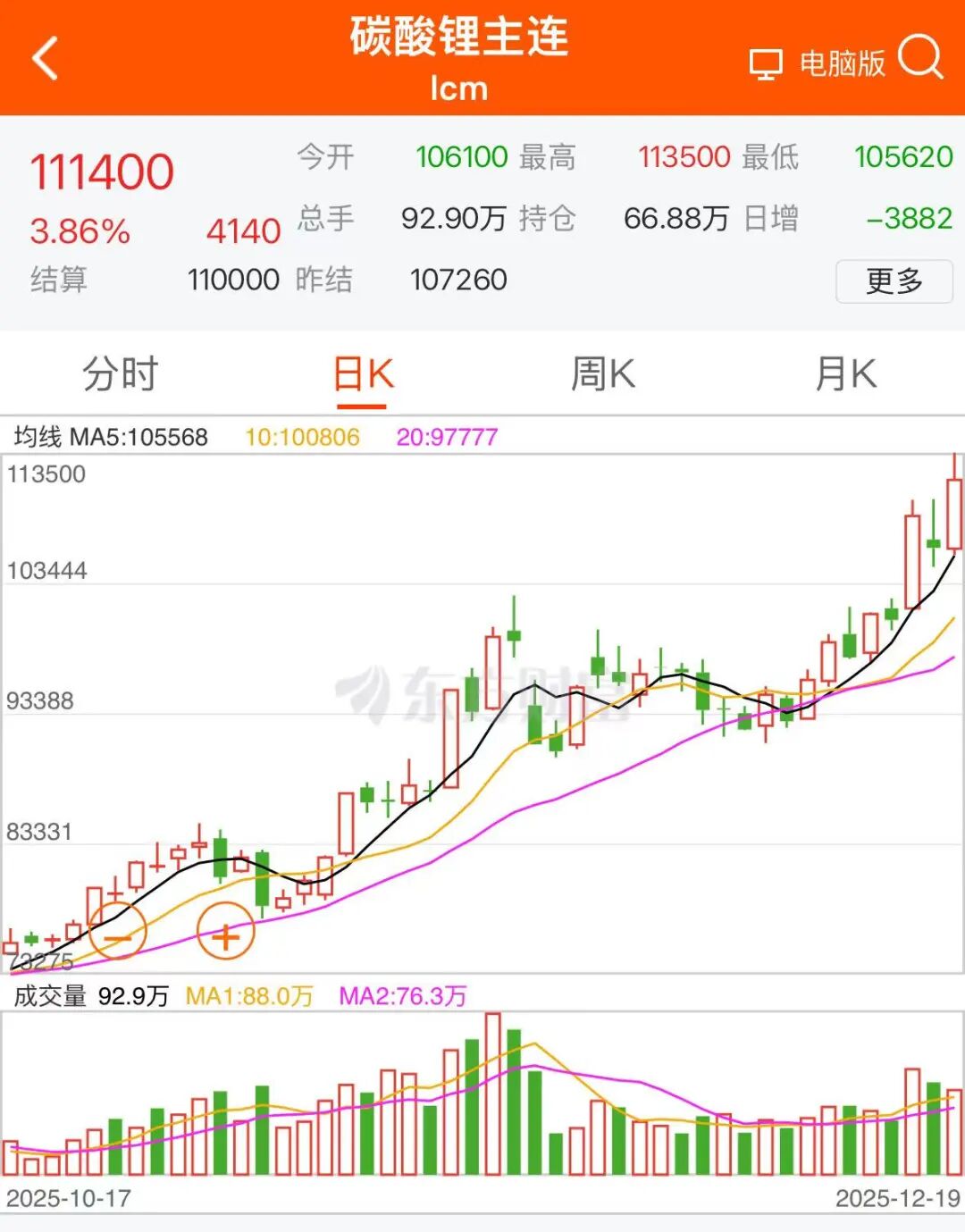Open the 周K weekly chart tab
965x1232 pixels.
click(x=603, y=373)
